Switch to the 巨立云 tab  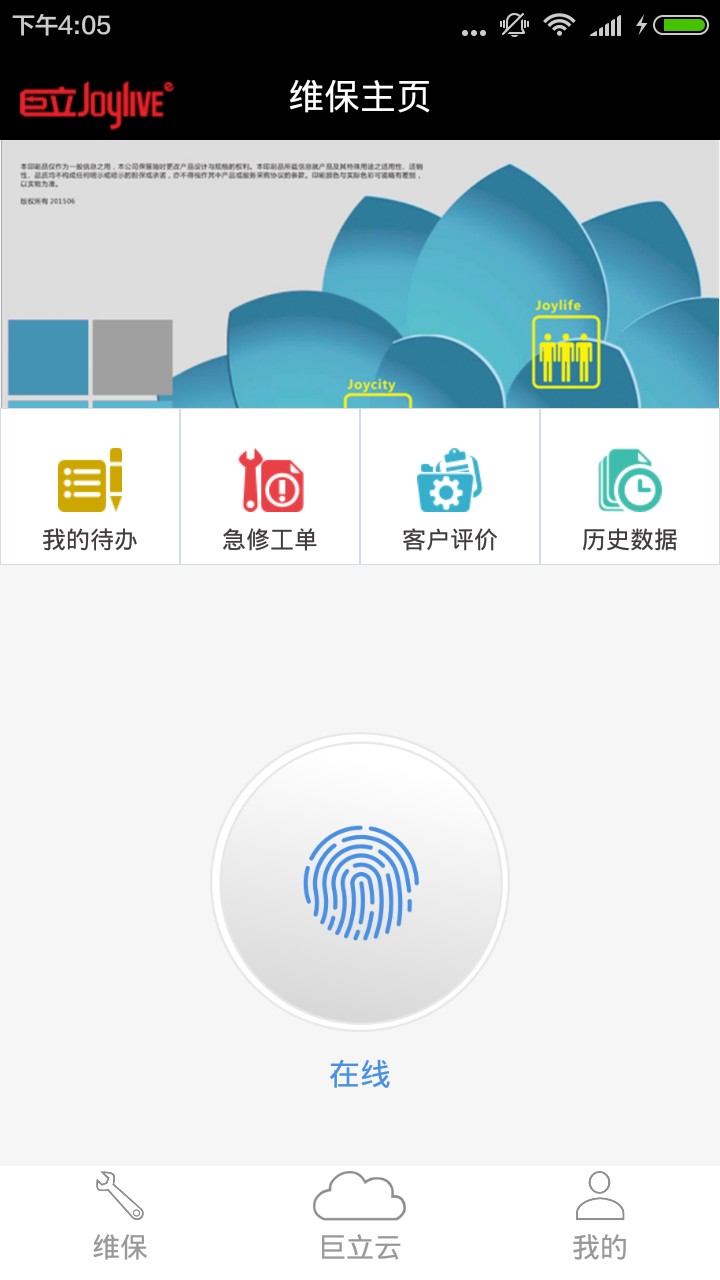click(x=360, y=1218)
